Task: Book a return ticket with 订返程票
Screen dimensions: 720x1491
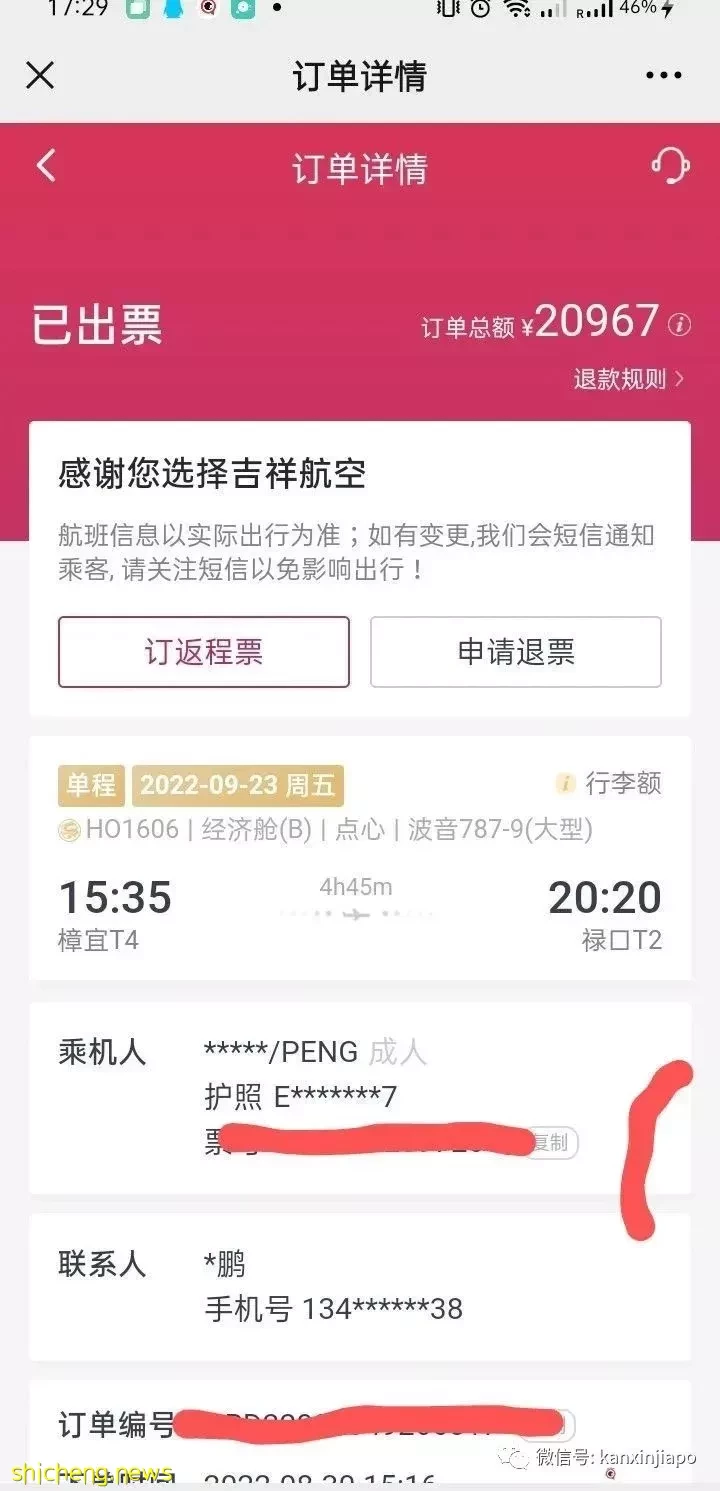Action: pyautogui.click(x=204, y=652)
